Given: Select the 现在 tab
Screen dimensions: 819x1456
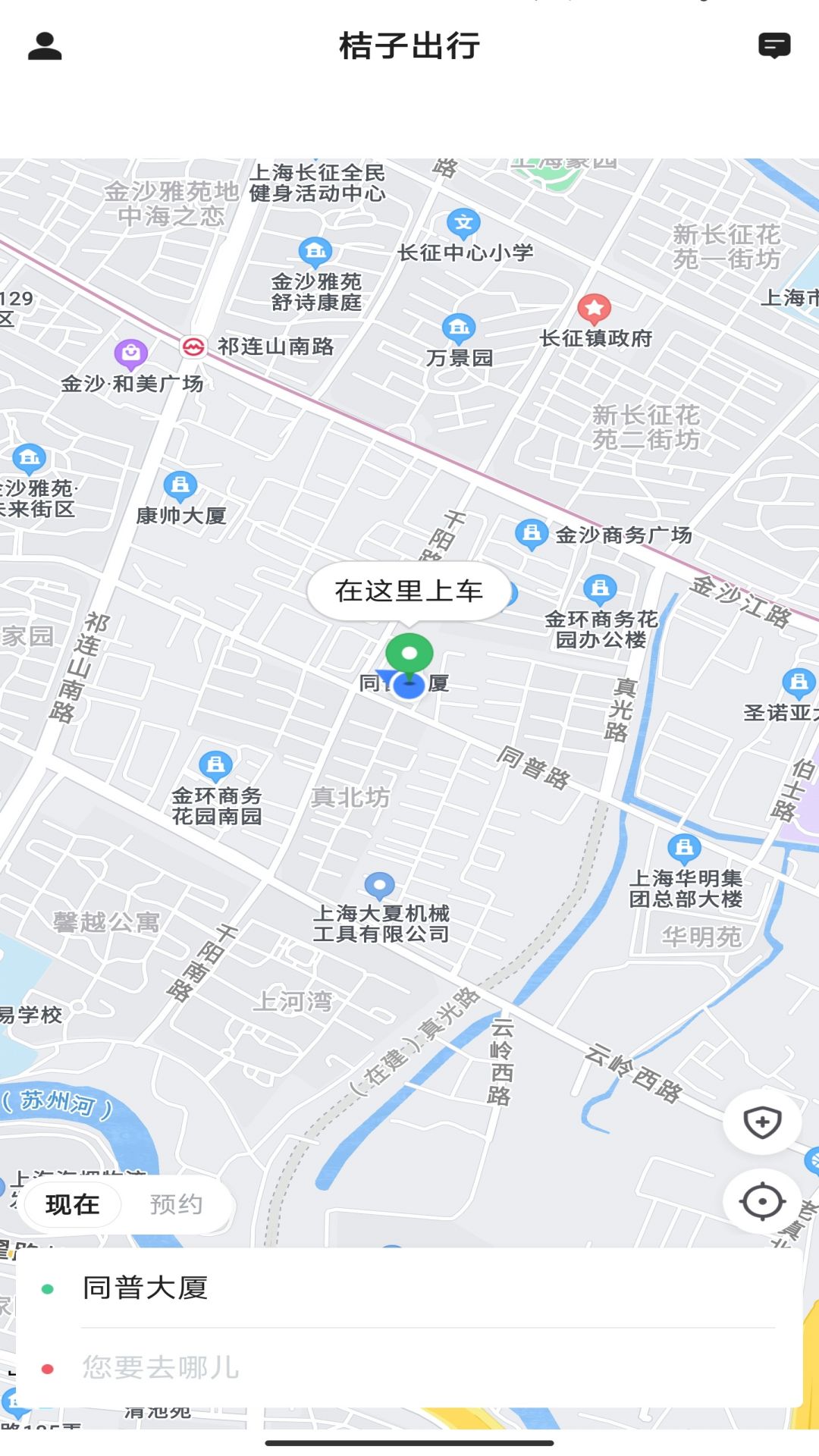Looking at the screenshot, I should (x=71, y=1204).
